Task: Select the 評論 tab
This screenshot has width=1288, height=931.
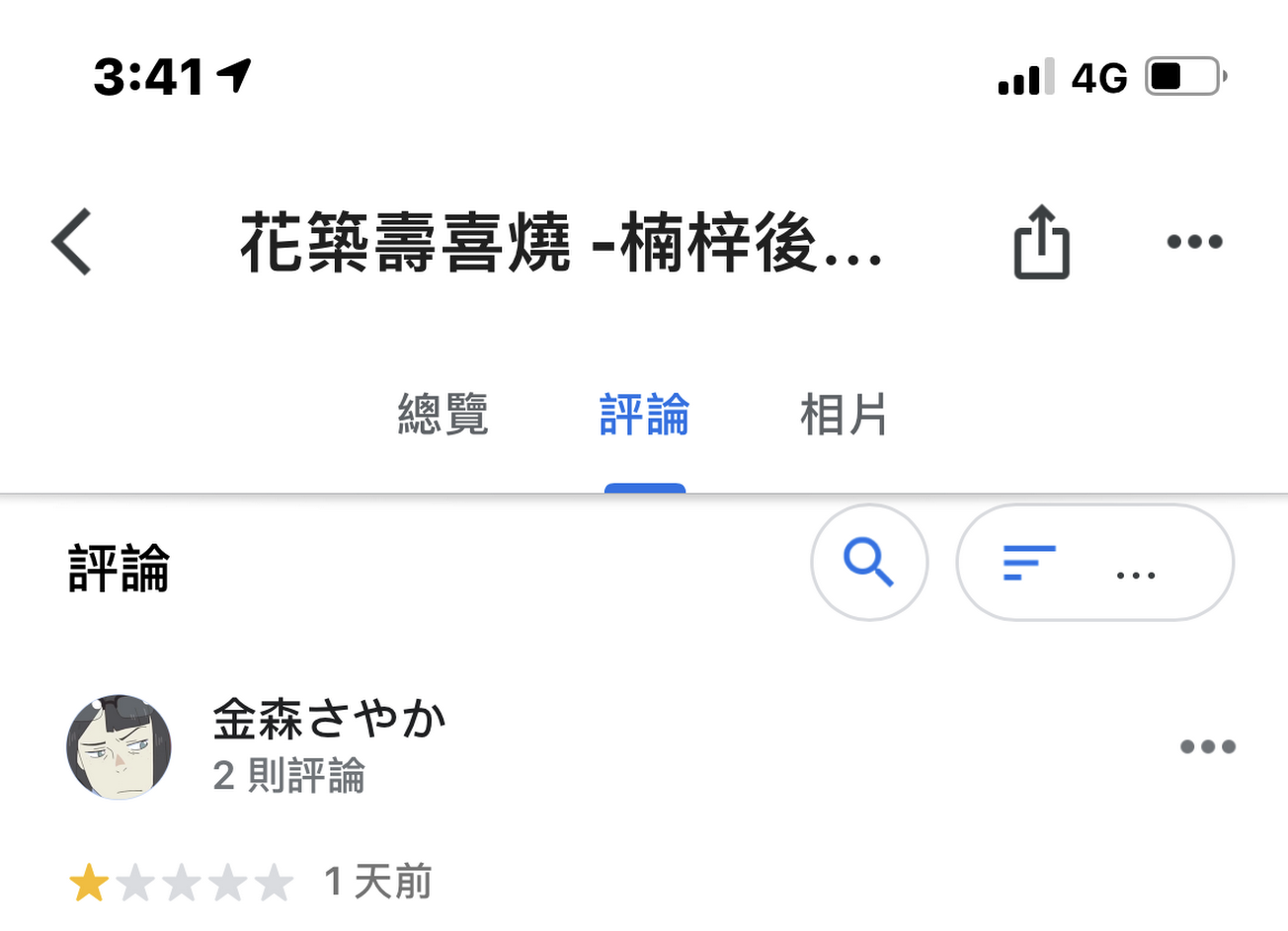Action: click(644, 415)
